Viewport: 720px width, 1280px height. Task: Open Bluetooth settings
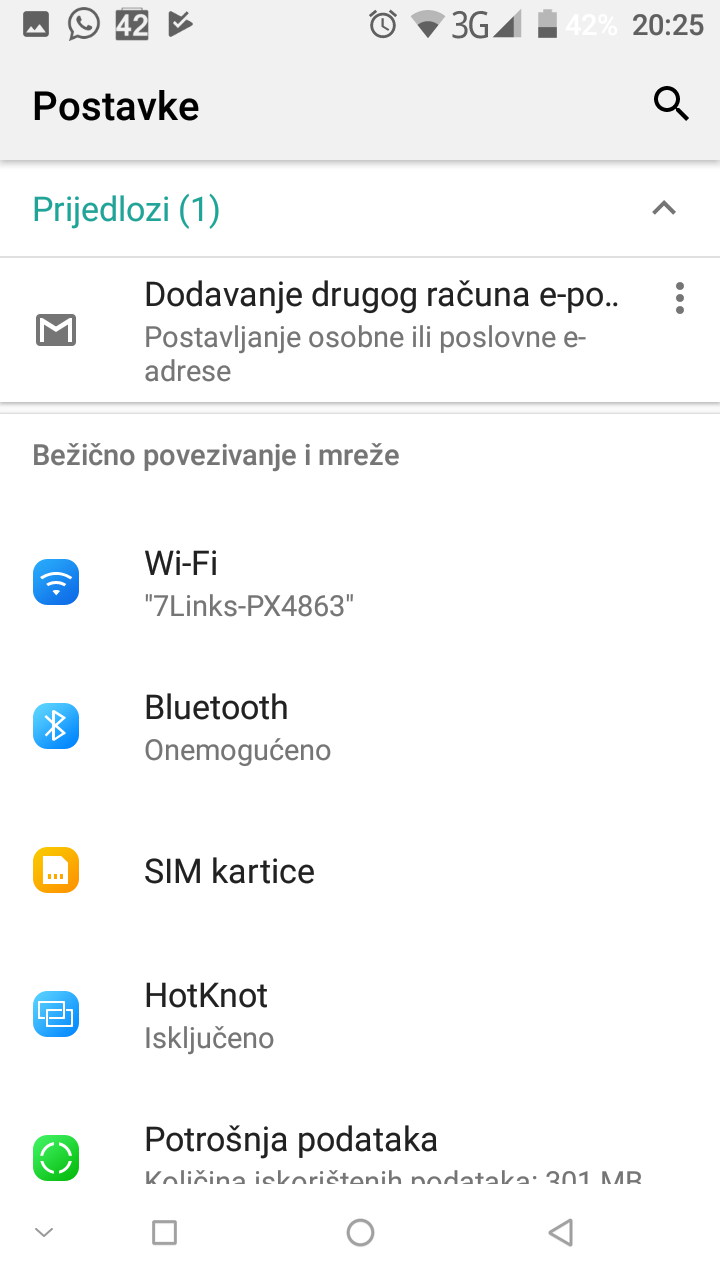360,726
